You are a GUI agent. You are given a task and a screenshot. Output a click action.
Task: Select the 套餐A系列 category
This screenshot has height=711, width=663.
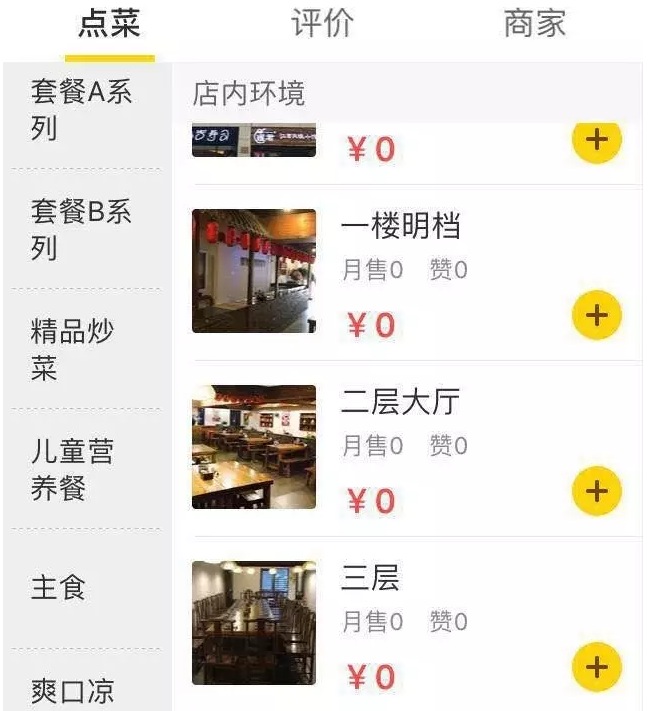click(81, 111)
